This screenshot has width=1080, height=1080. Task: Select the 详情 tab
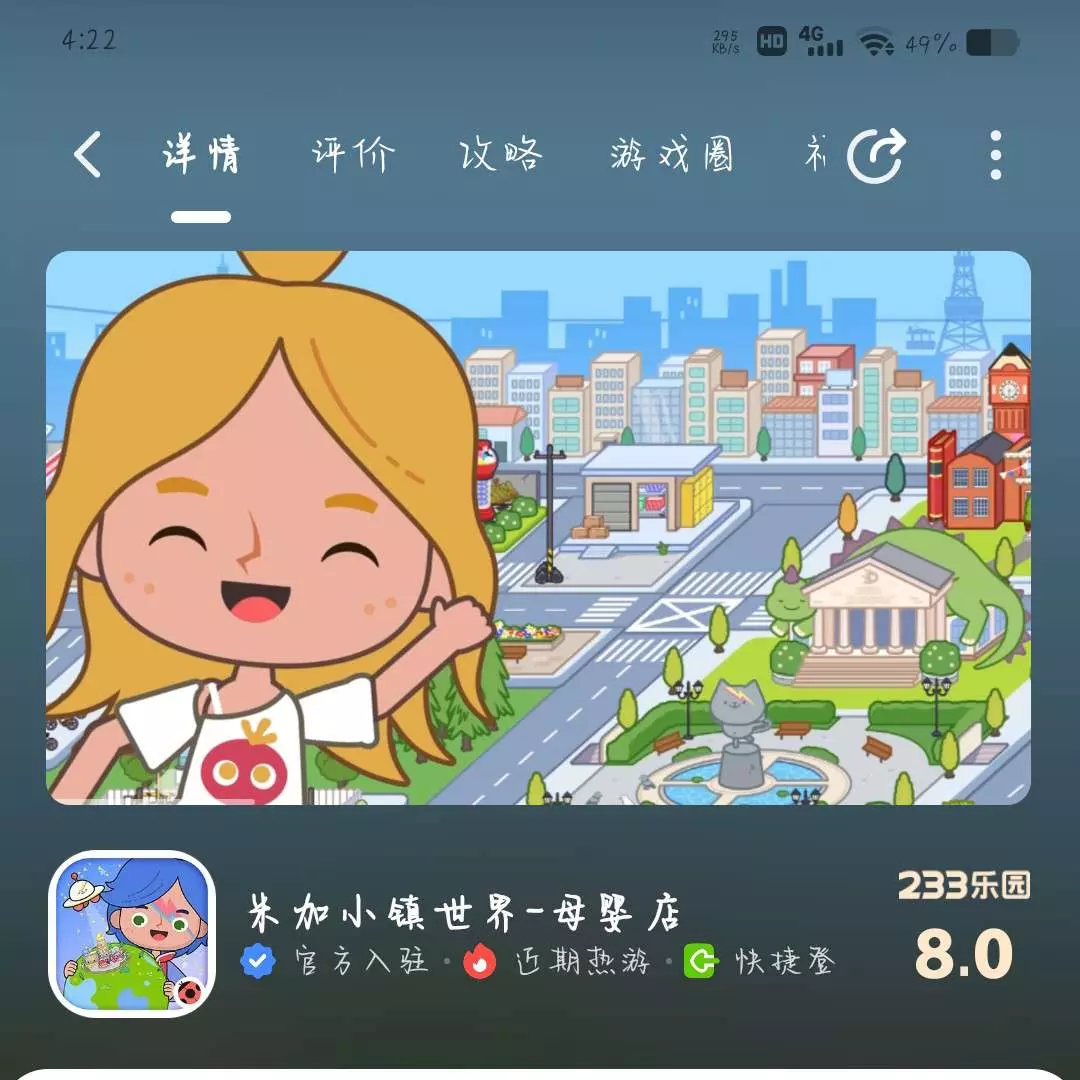coord(201,155)
